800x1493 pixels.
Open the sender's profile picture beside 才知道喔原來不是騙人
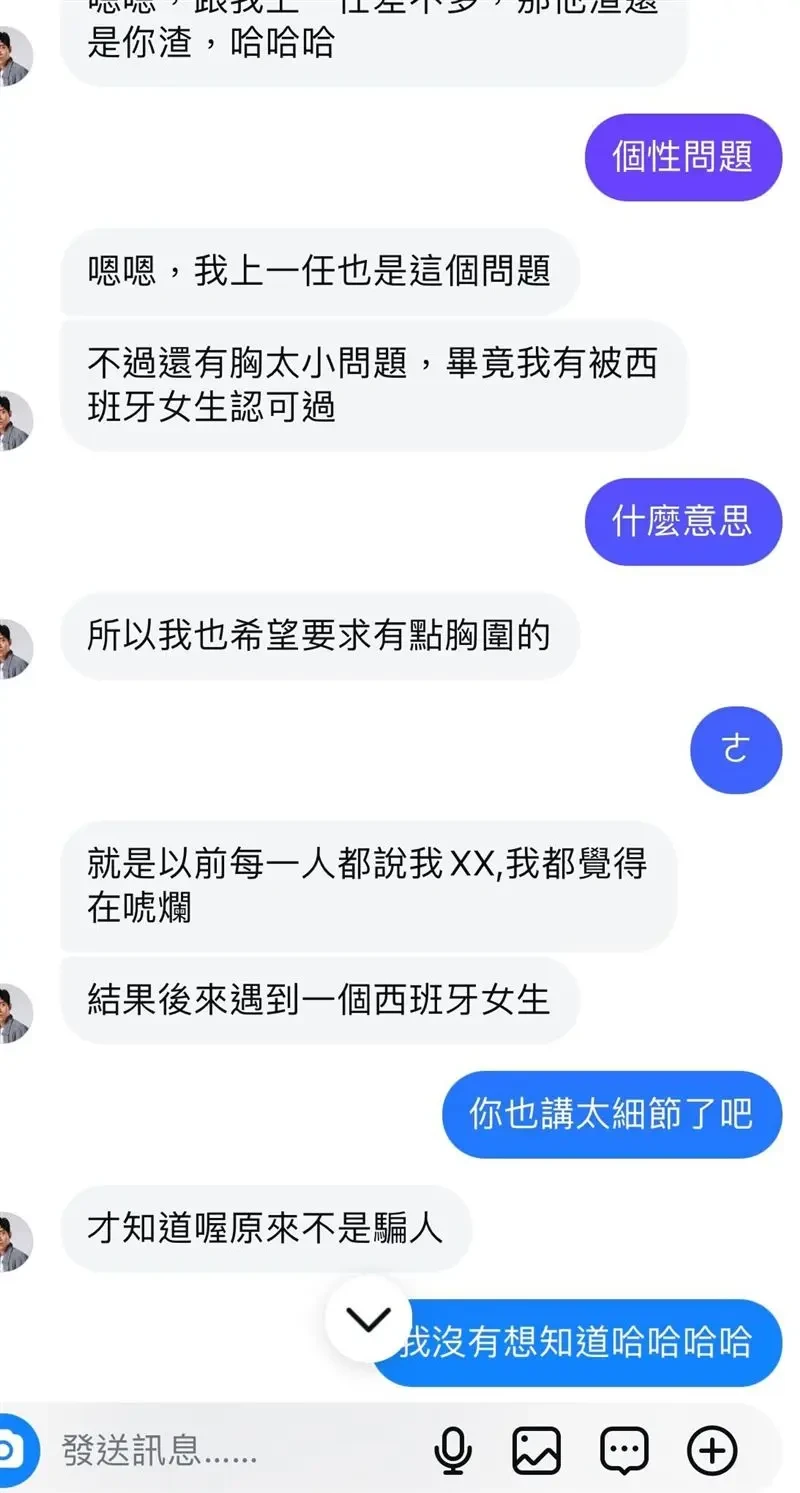[12, 1241]
